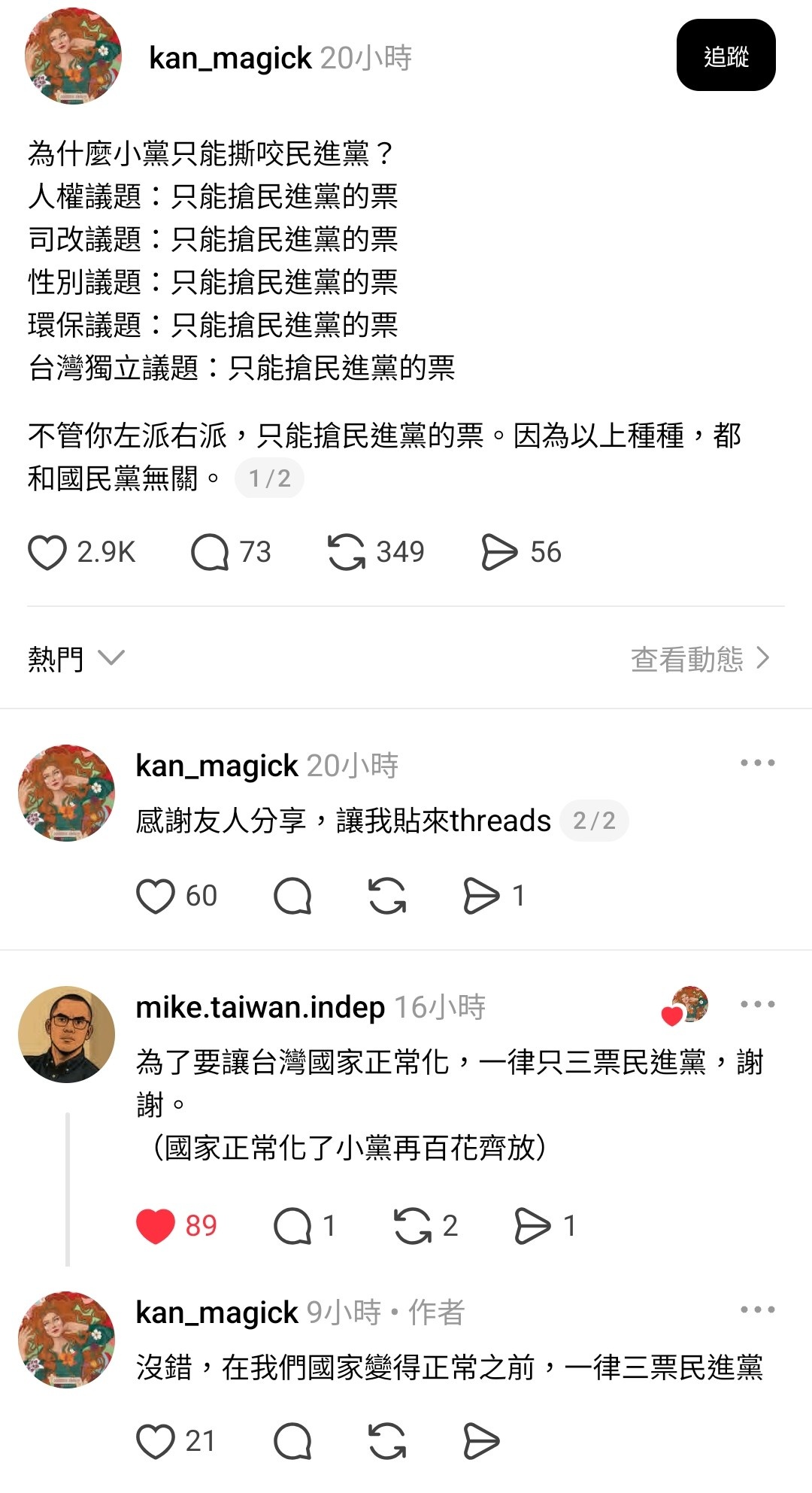
Task: Tap the 追蹤 follow button
Action: click(726, 56)
